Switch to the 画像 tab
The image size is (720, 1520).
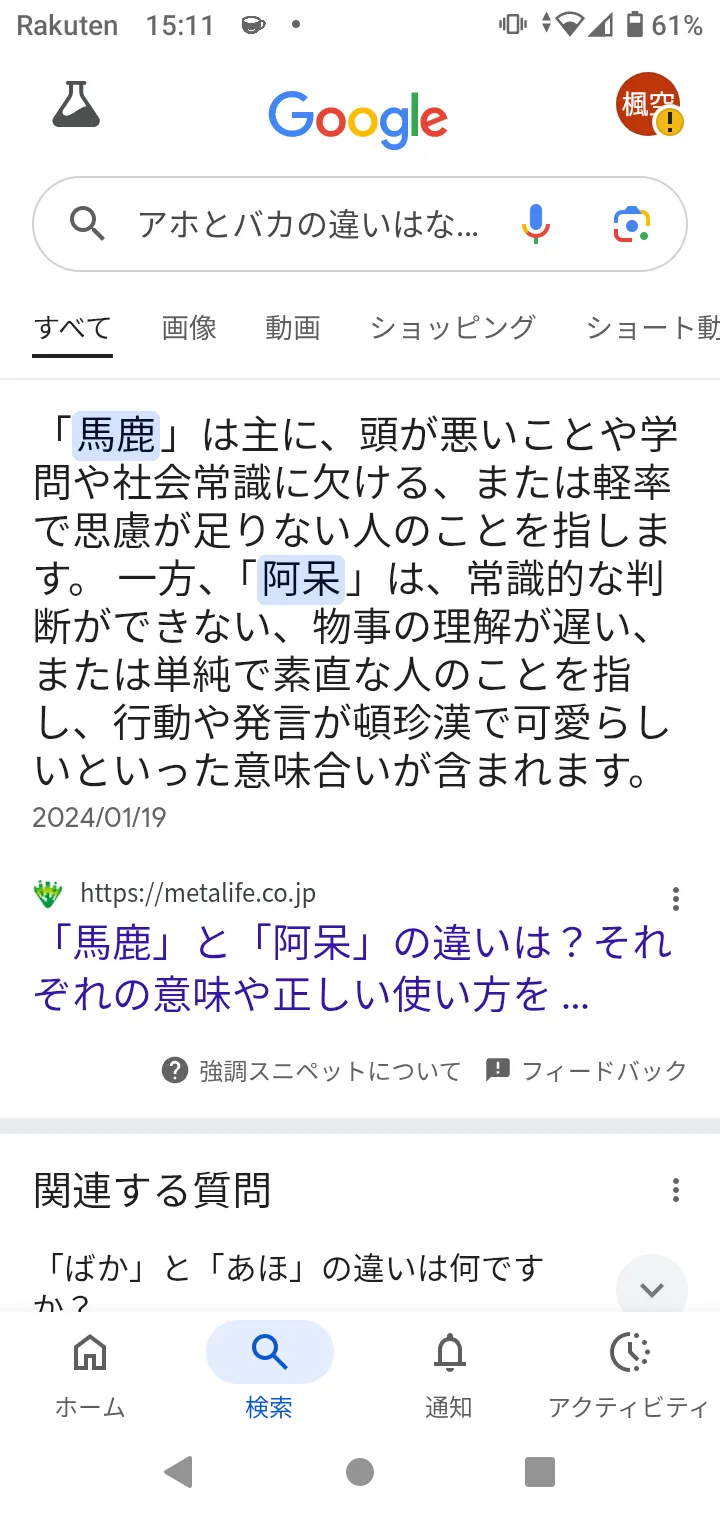click(189, 327)
